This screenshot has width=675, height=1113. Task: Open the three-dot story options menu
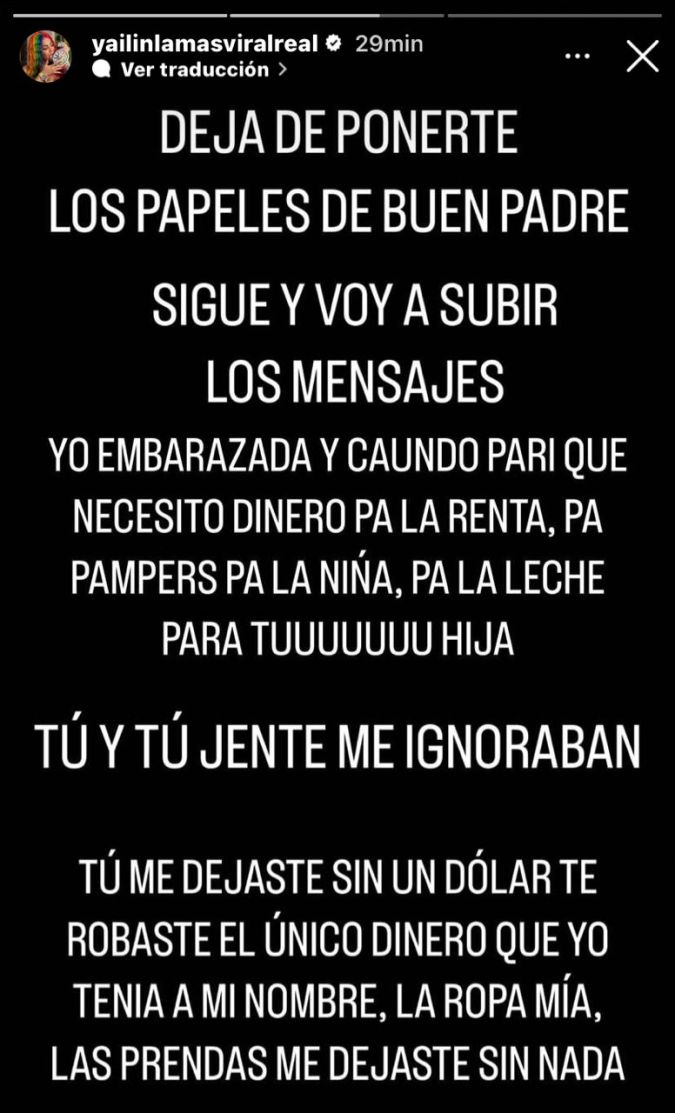click(x=580, y=56)
